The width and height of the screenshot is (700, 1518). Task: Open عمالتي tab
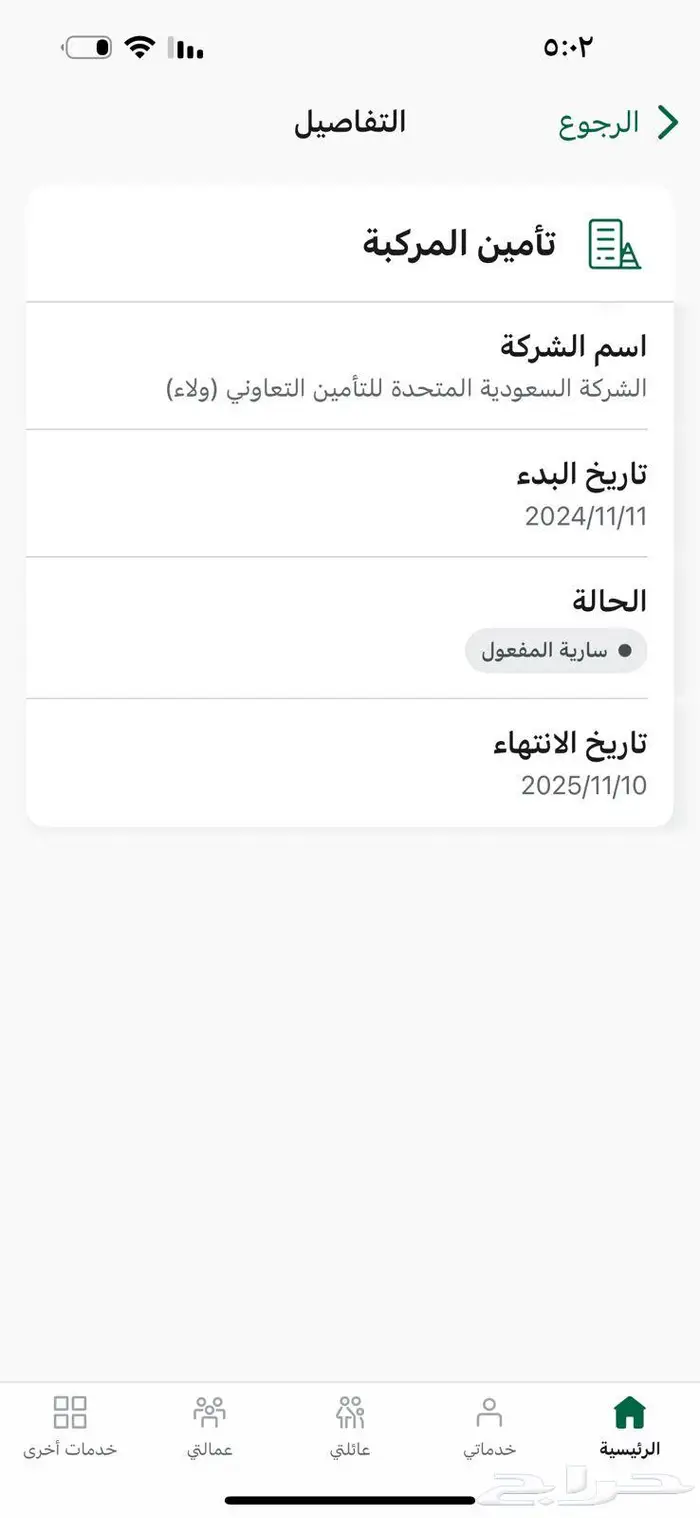coord(210,1425)
